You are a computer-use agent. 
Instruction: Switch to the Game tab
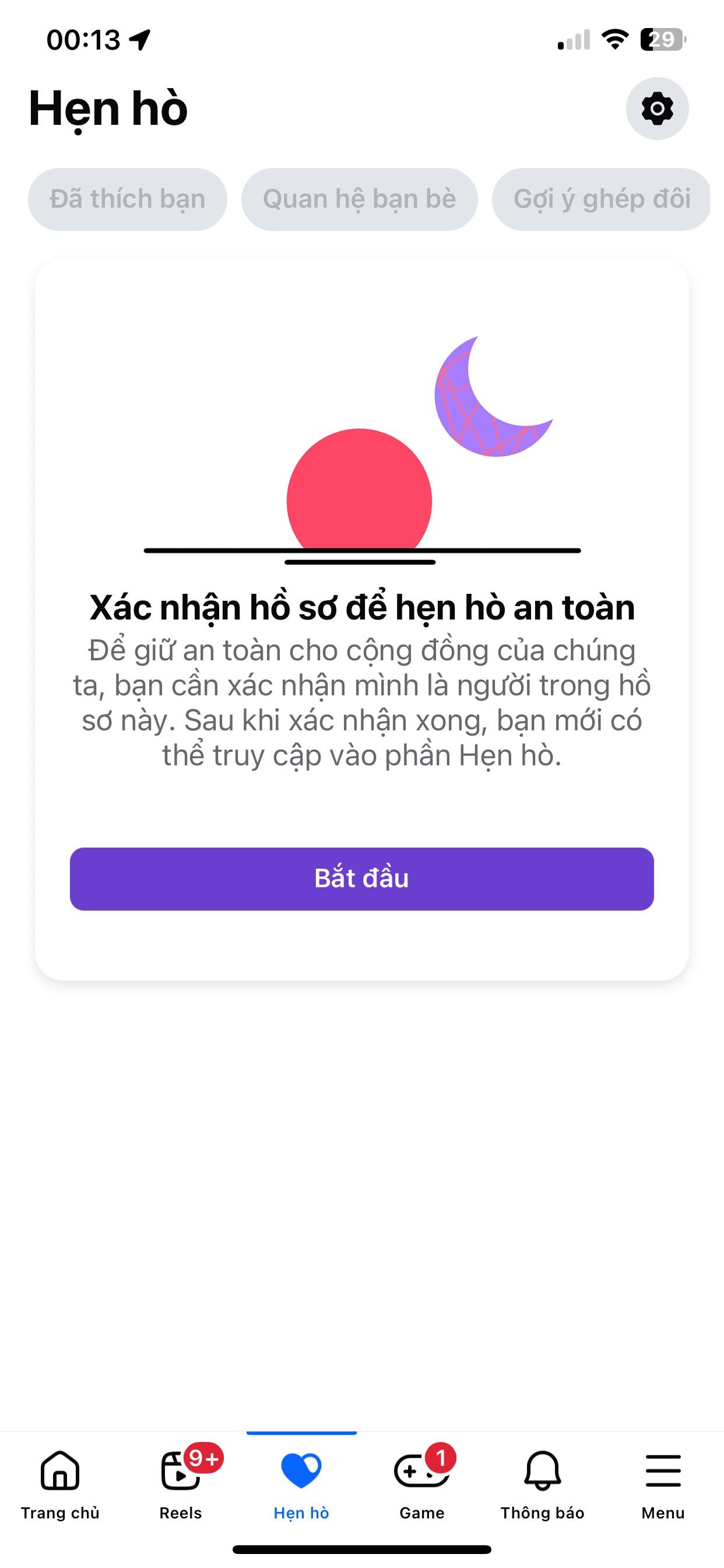[421, 1484]
